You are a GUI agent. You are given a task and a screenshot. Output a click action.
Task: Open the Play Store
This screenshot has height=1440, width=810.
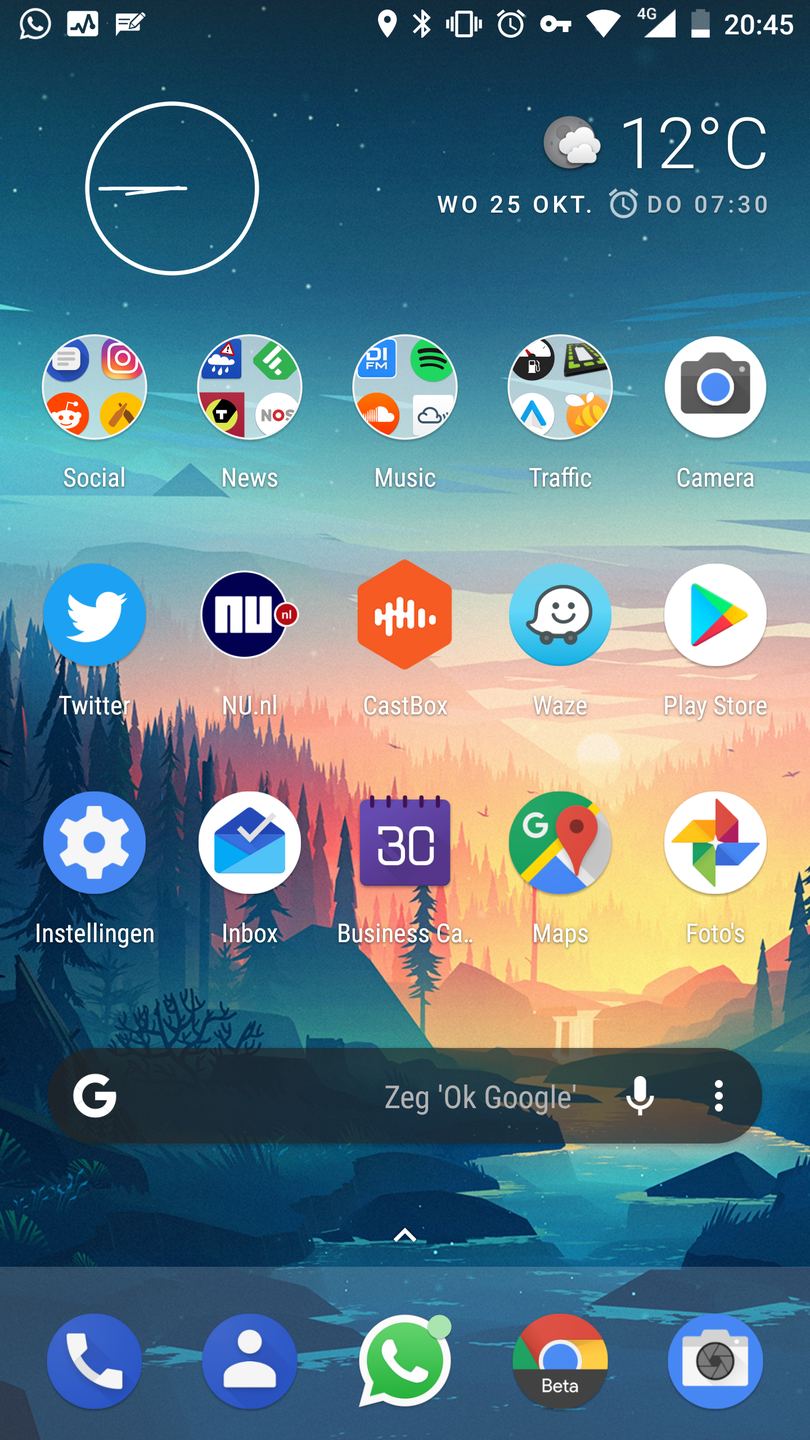(715, 615)
